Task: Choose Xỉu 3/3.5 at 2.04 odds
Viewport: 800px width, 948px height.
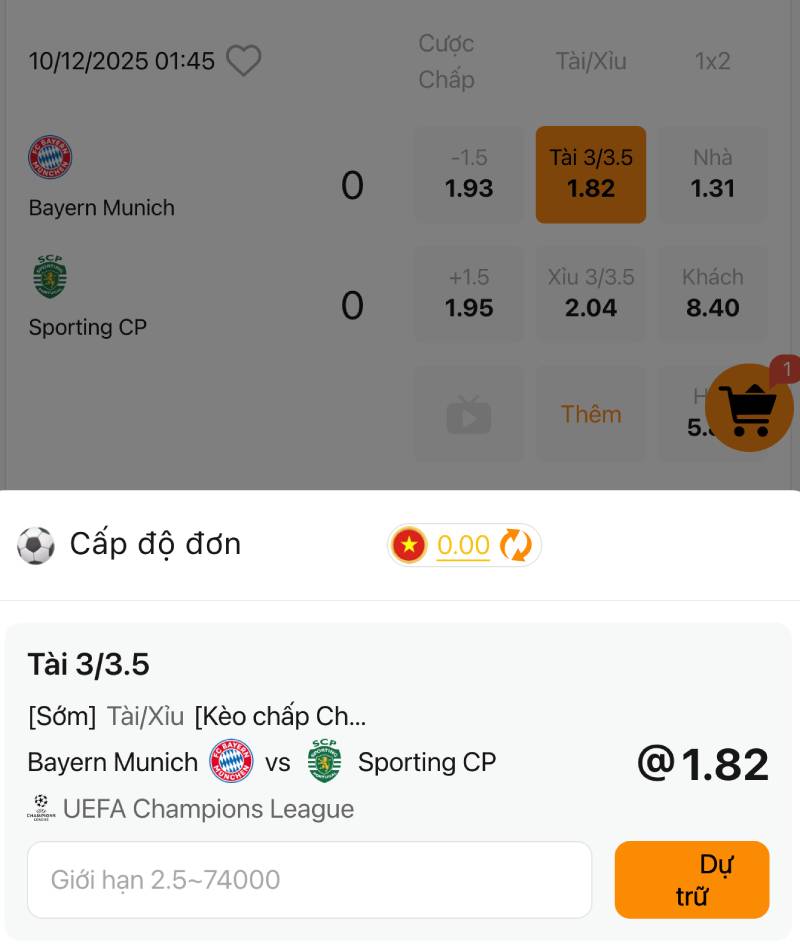Action: click(x=591, y=293)
